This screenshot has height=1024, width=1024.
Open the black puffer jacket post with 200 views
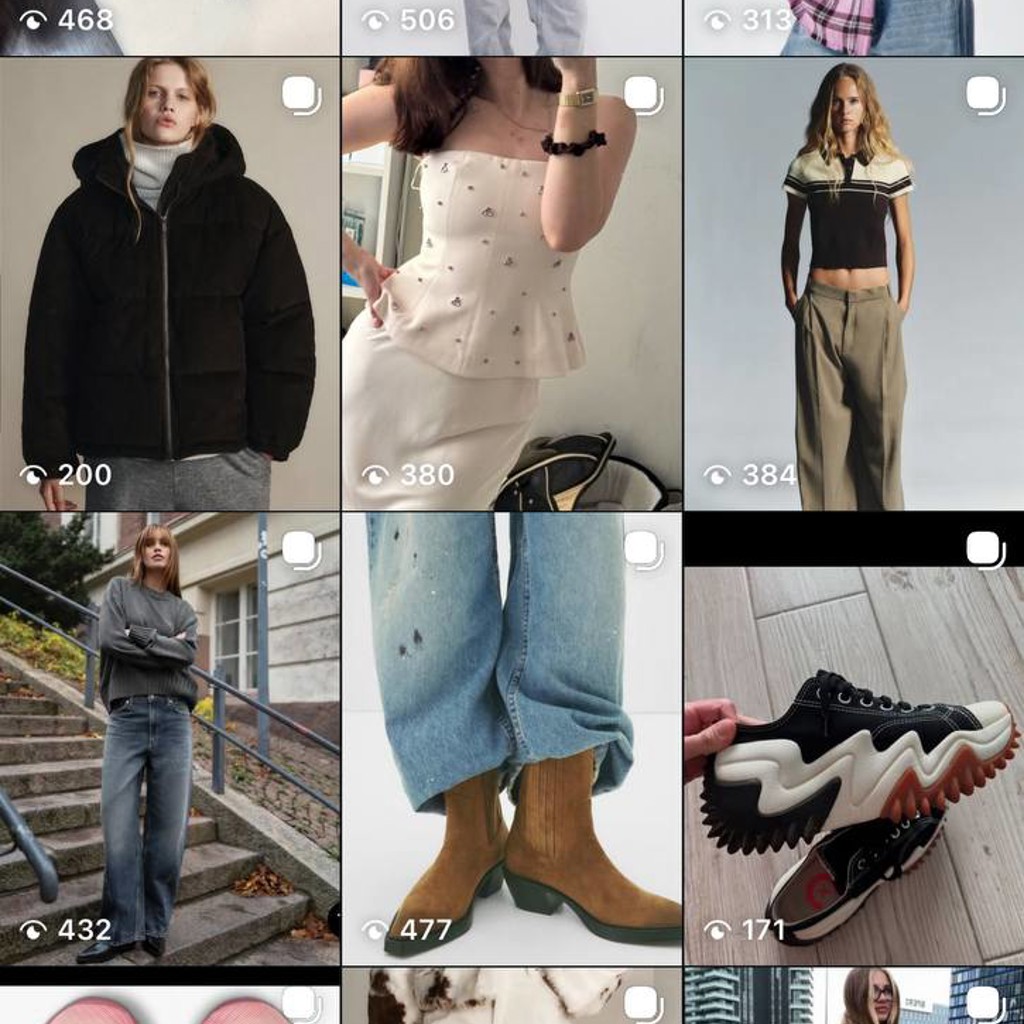[170, 283]
